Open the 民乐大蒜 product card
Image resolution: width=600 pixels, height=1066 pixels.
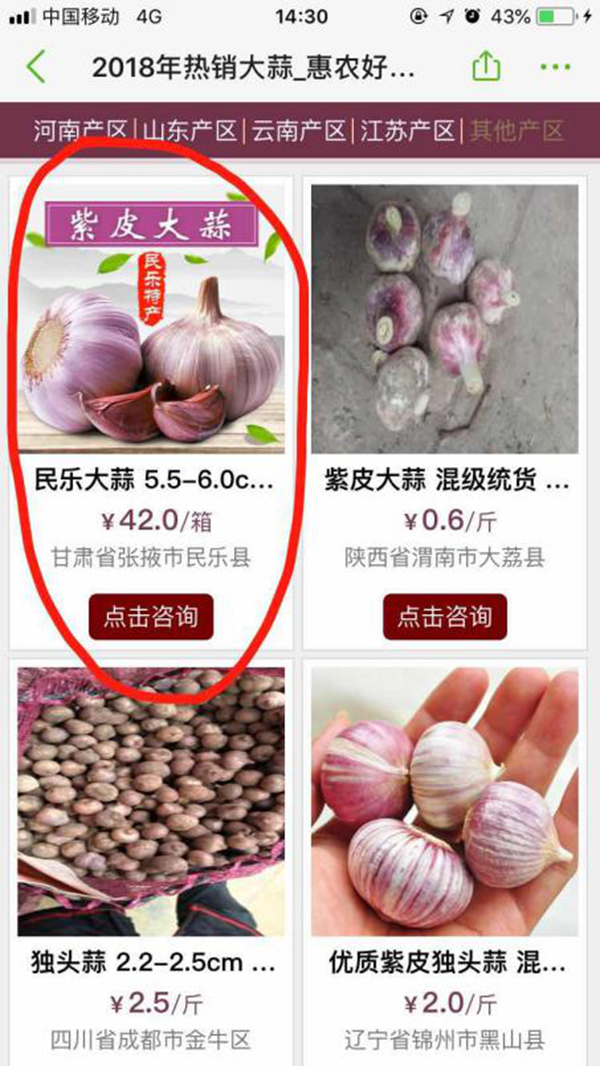pyautogui.click(x=151, y=320)
